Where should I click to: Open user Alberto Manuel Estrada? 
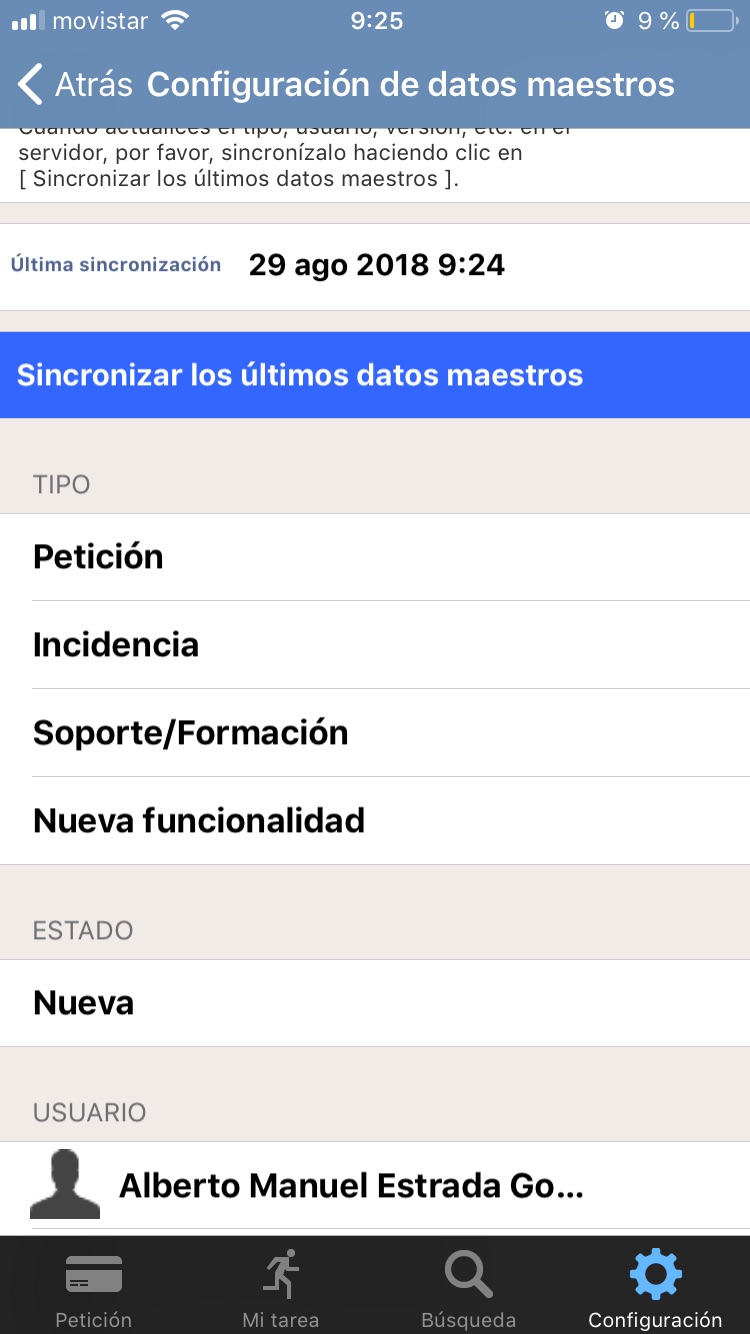375,1186
